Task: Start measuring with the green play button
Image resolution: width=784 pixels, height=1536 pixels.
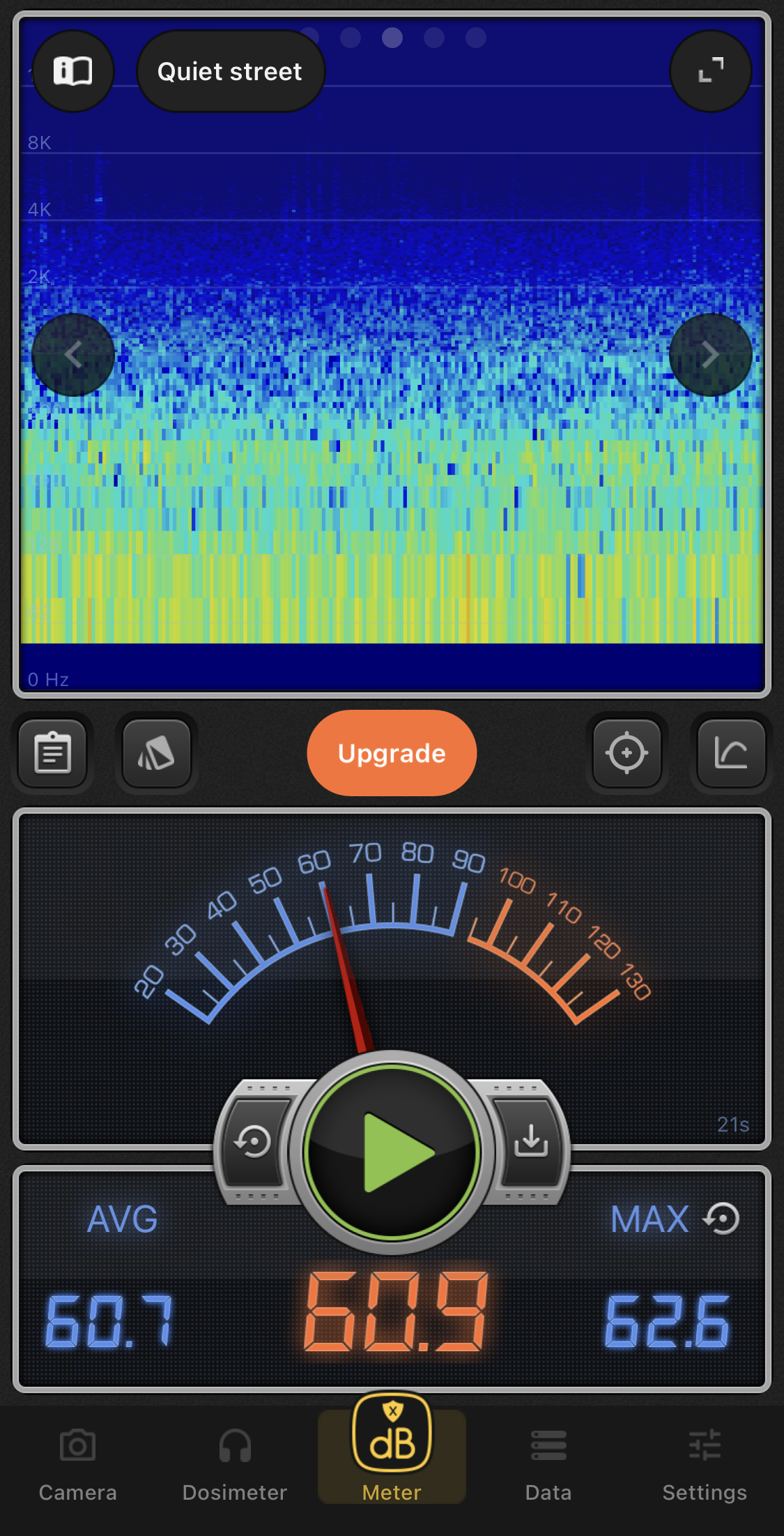Action: pyautogui.click(x=392, y=1152)
